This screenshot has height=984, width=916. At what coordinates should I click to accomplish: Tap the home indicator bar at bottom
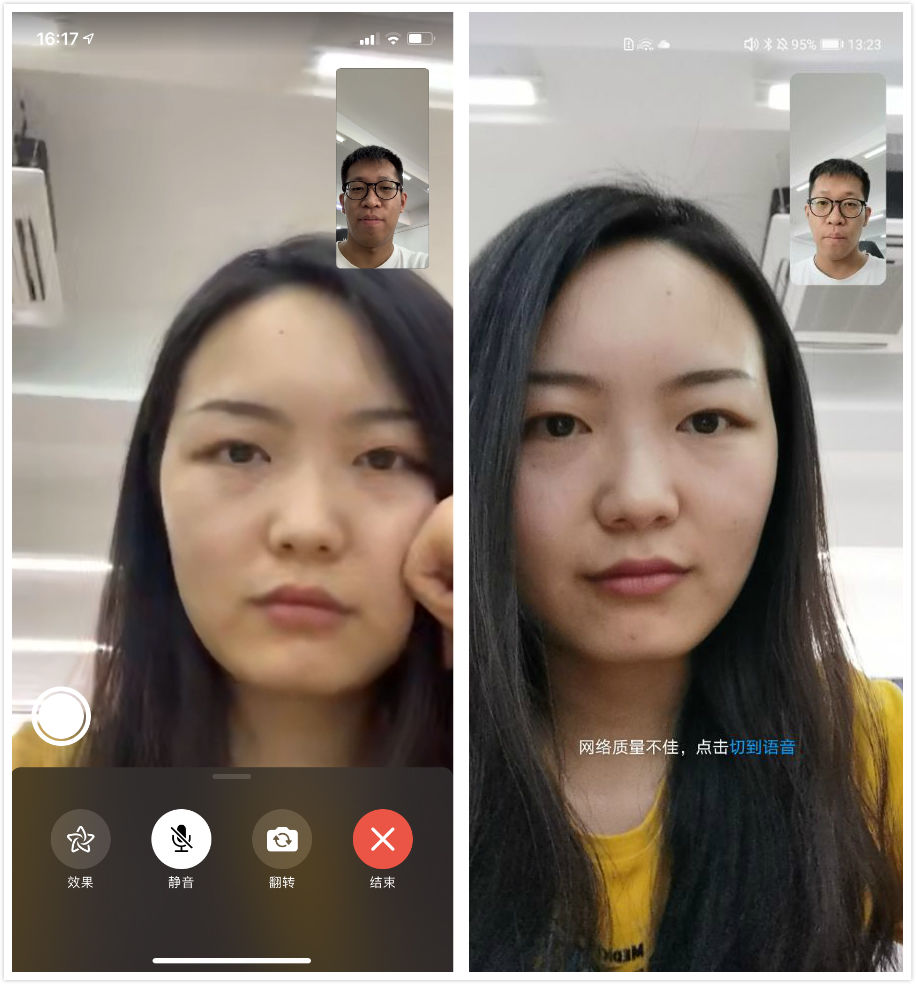tap(231, 961)
